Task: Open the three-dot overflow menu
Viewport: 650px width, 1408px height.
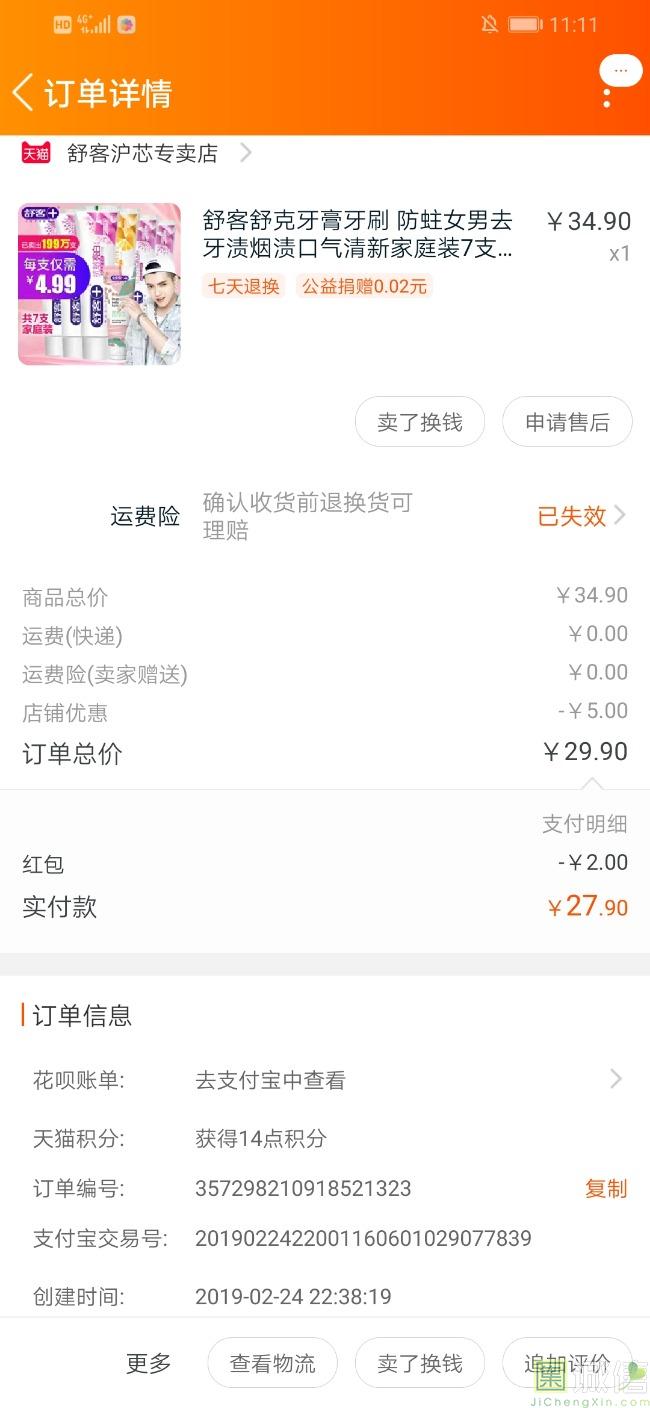Action: (x=607, y=98)
